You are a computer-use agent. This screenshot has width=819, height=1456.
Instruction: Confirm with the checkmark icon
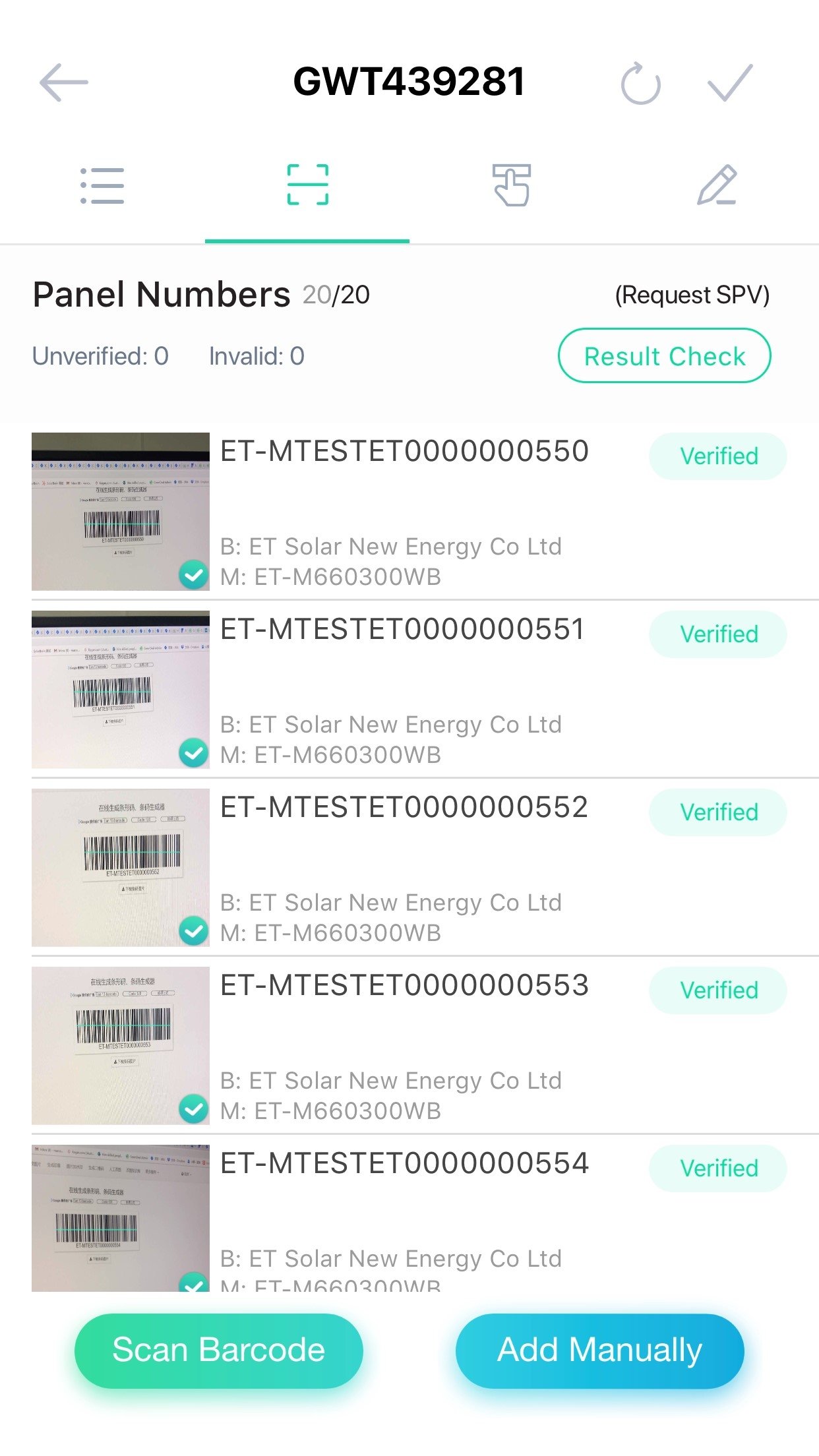pos(729,83)
